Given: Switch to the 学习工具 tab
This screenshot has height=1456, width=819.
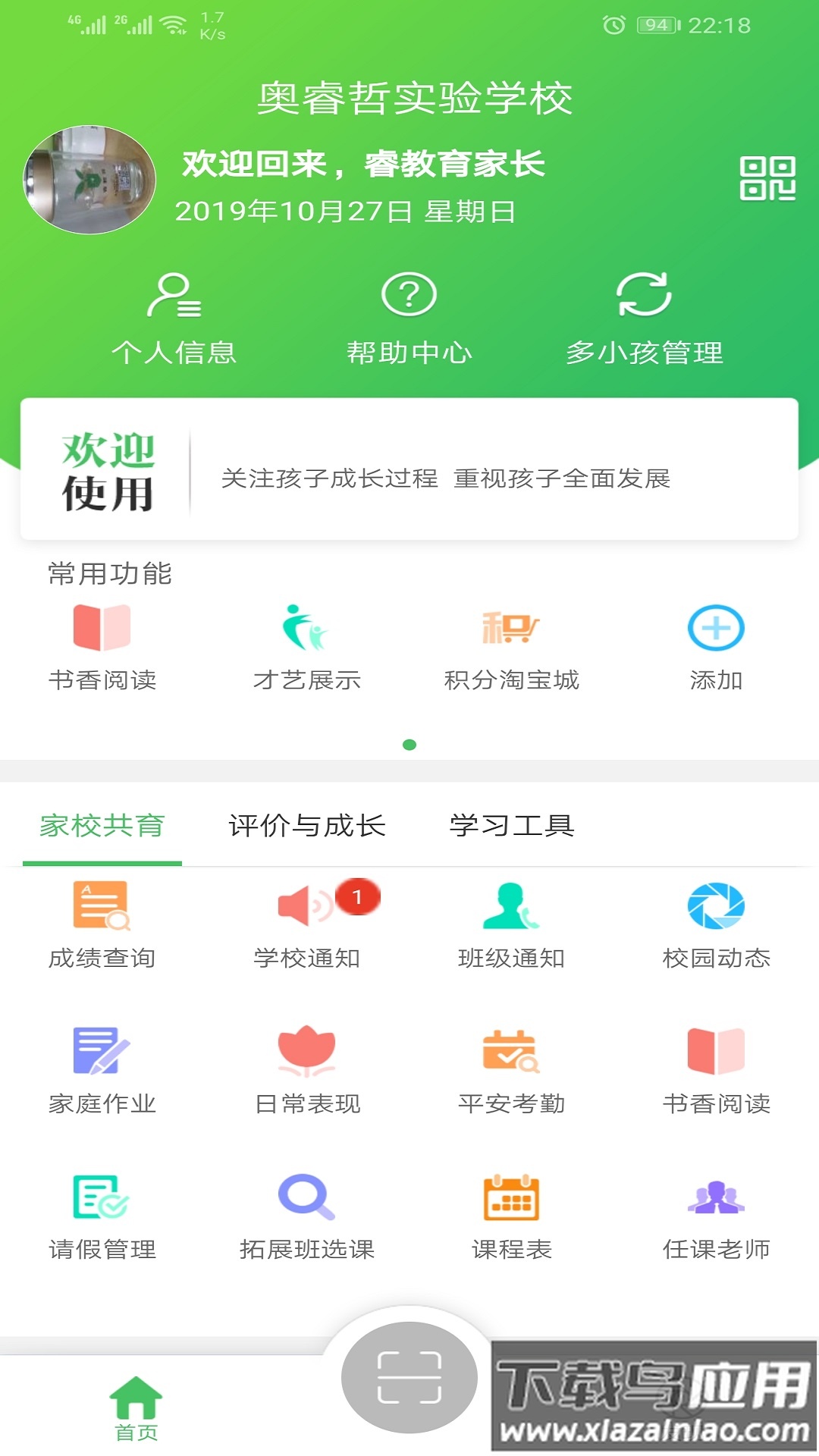Looking at the screenshot, I should pyautogui.click(x=513, y=825).
